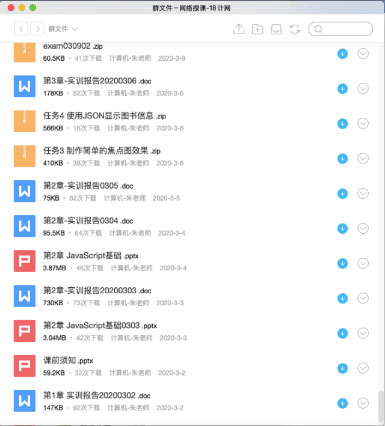Go forward with the right arrow button
Viewport: 385px width, 426px height.
pyautogui.click(x=37, y=29)
